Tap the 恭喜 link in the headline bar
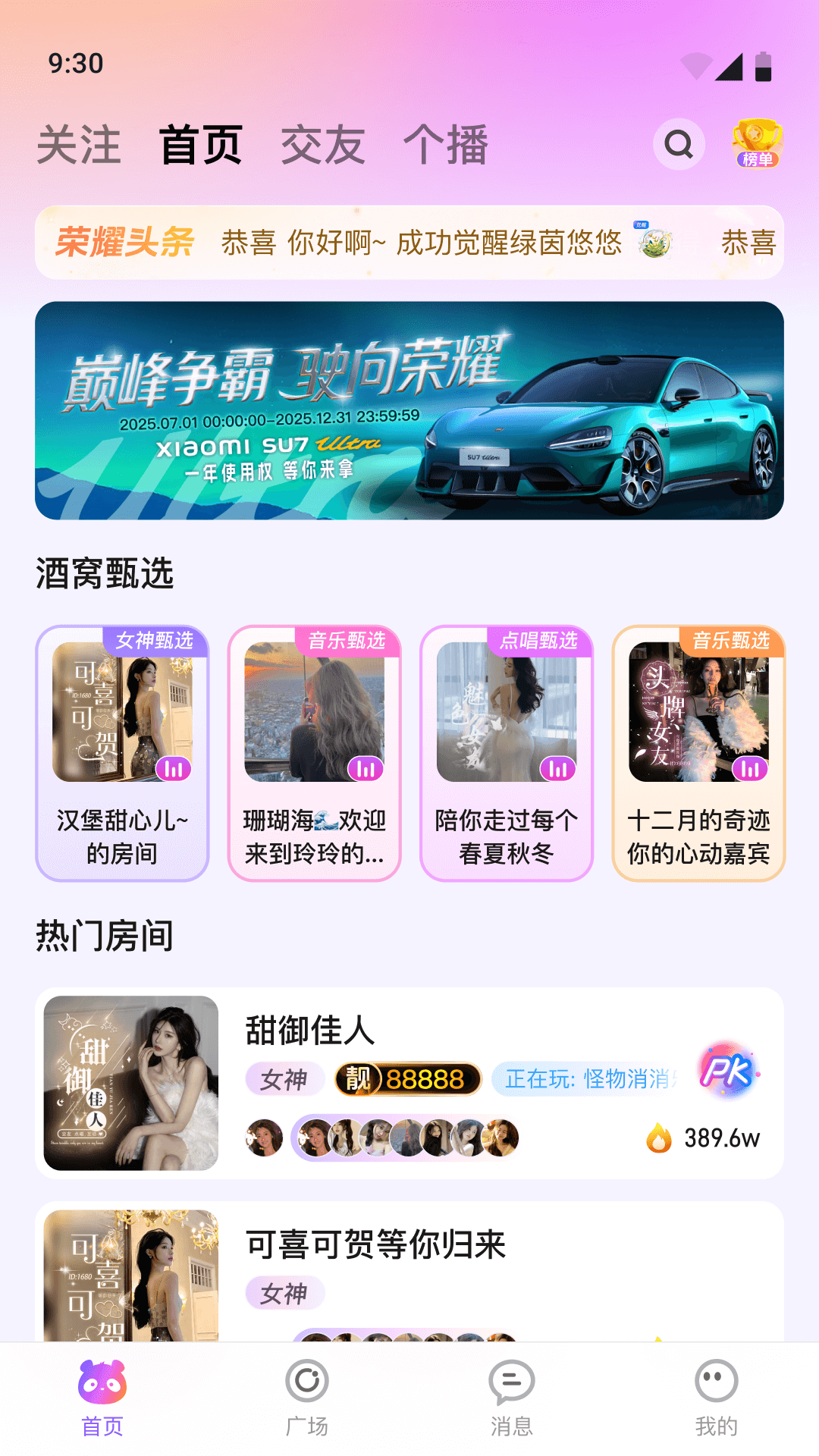 click(x=749, y=243)
